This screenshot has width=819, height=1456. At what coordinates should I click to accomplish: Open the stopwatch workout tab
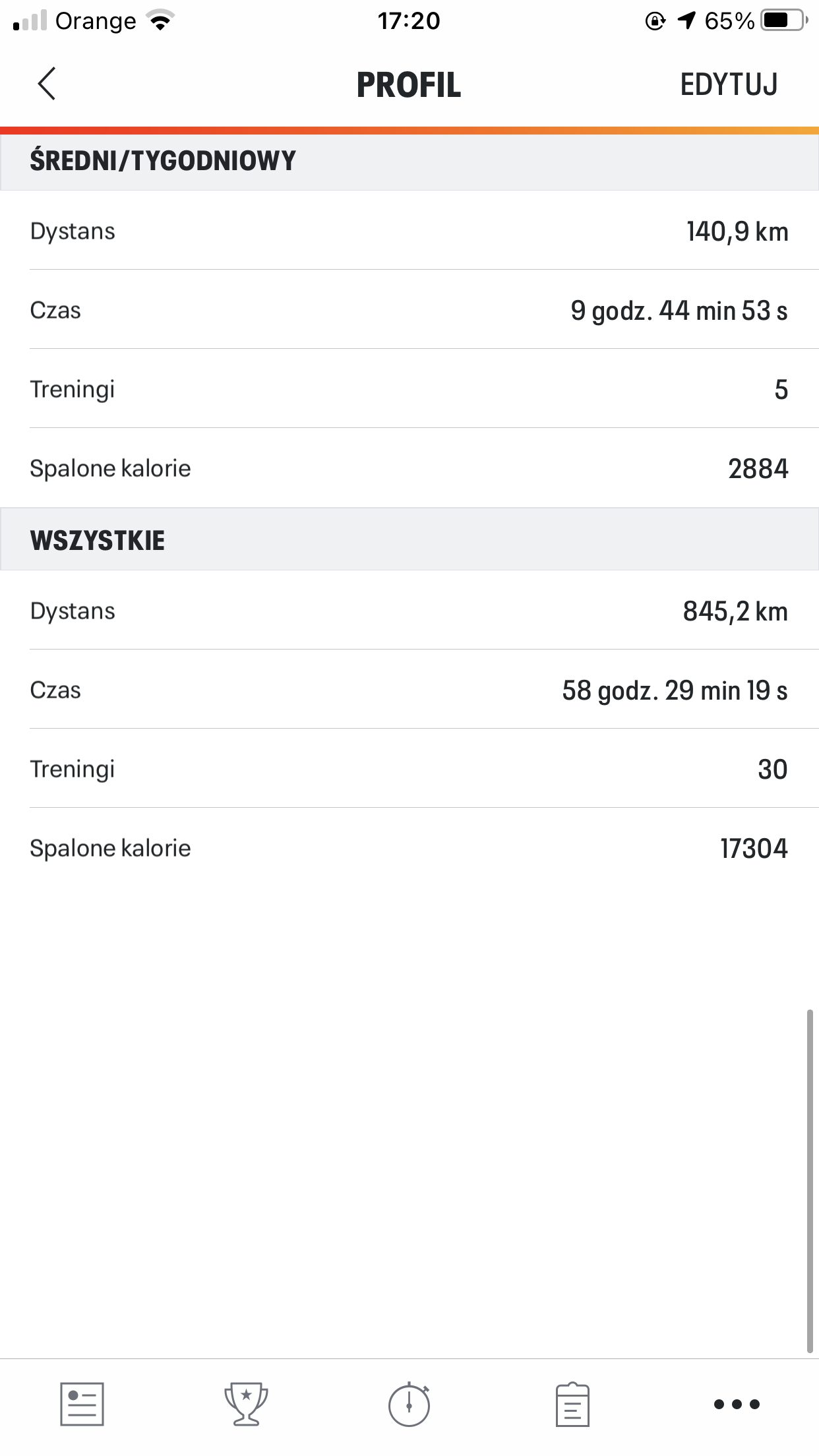pyautogui.click(x=409, y=1404)
